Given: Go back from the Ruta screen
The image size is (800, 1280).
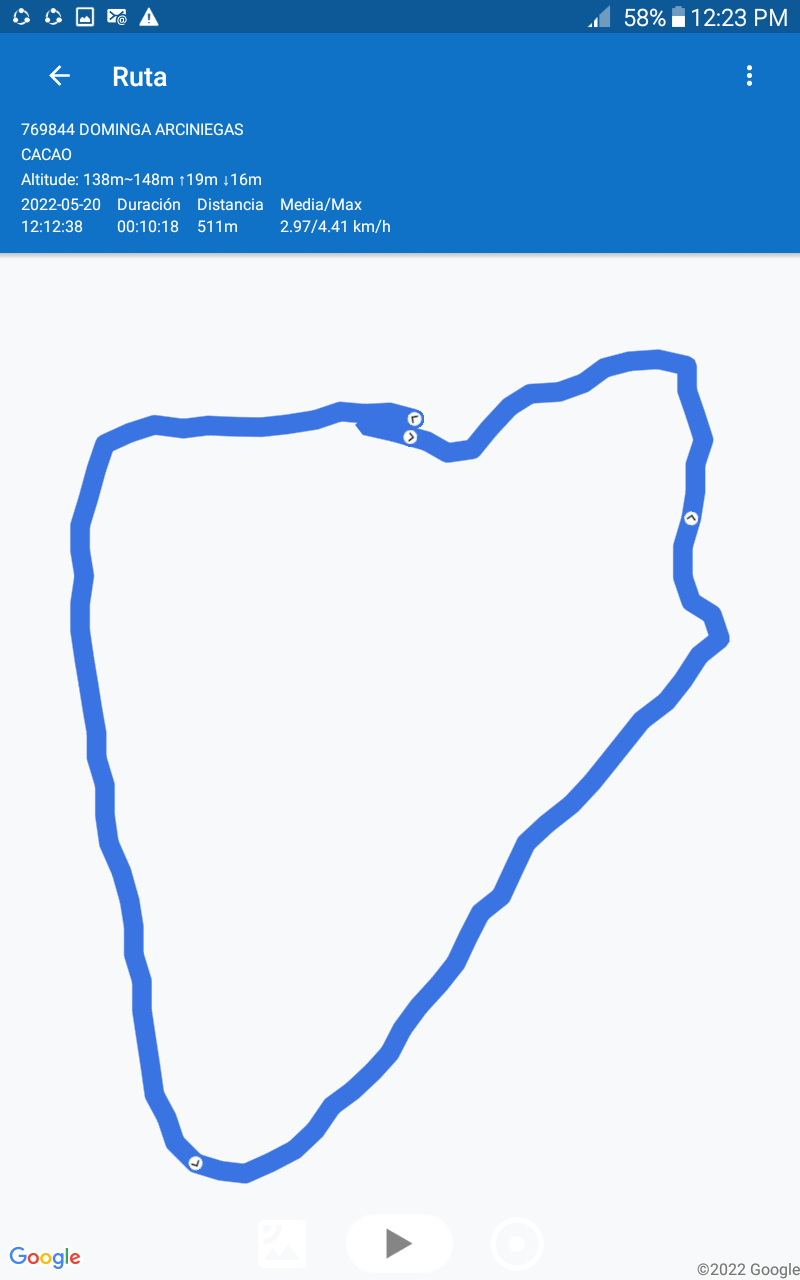Looking at the screenshot, I should pyautogui.click(x=60, y=76).
